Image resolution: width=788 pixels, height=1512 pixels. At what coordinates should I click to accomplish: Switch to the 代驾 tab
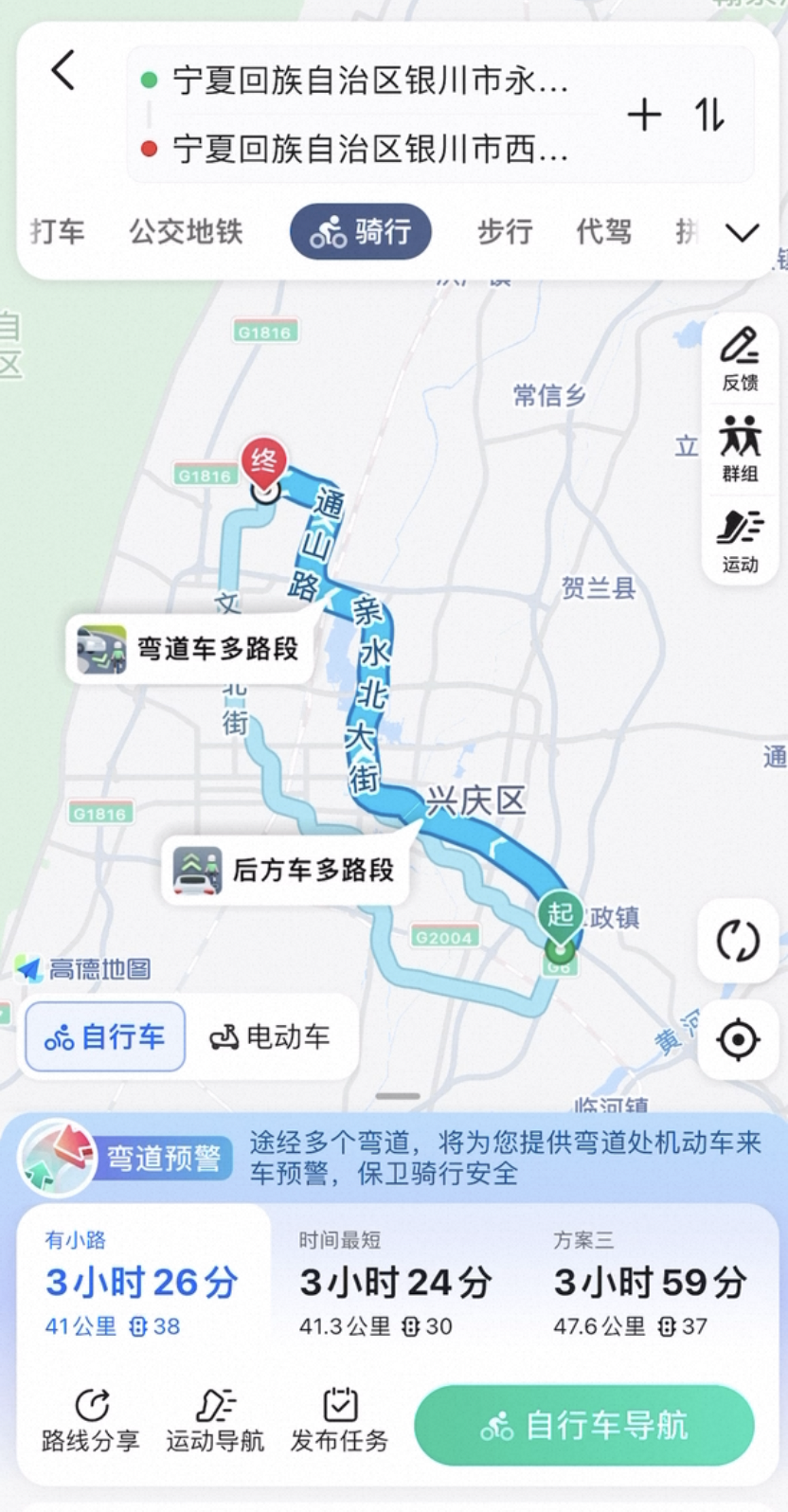coord(603,231)
